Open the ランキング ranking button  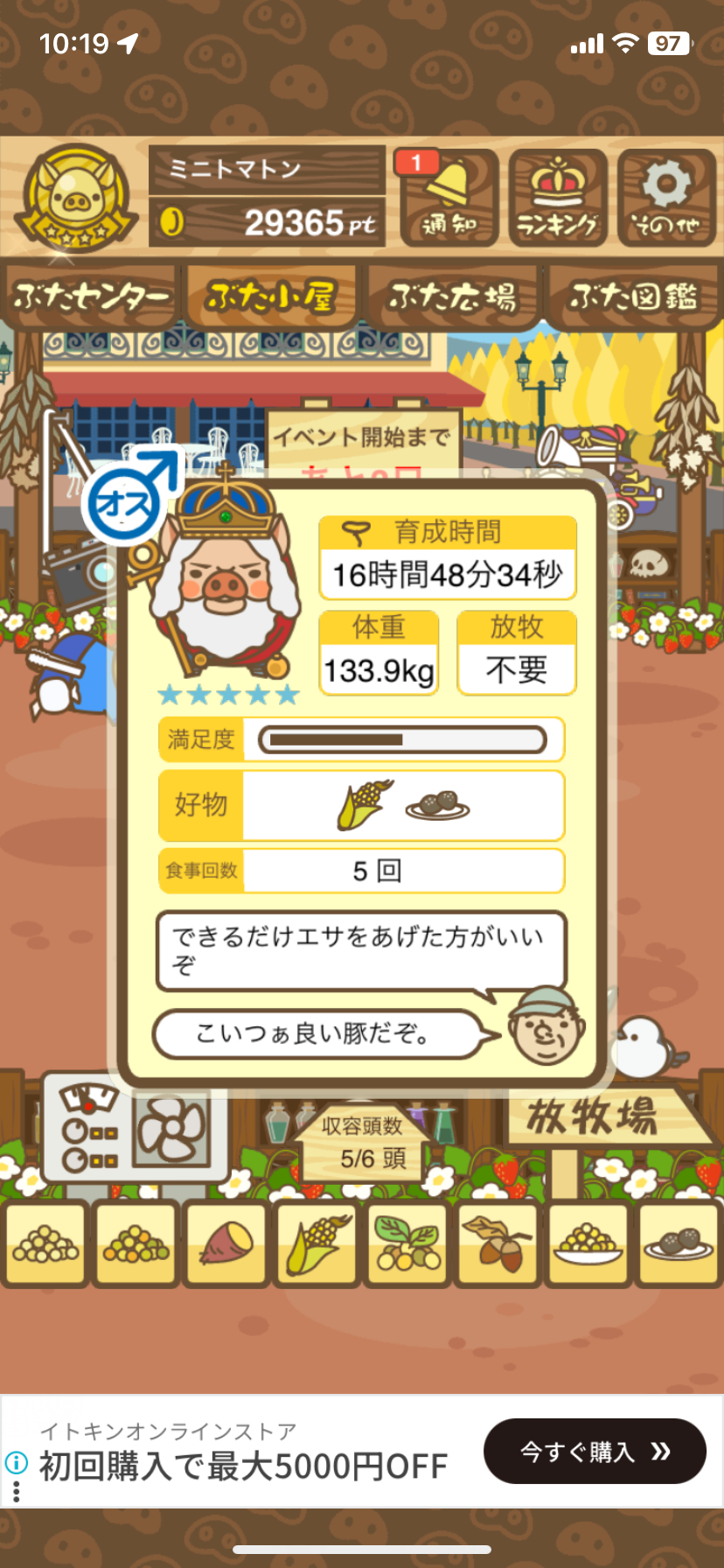558,199
